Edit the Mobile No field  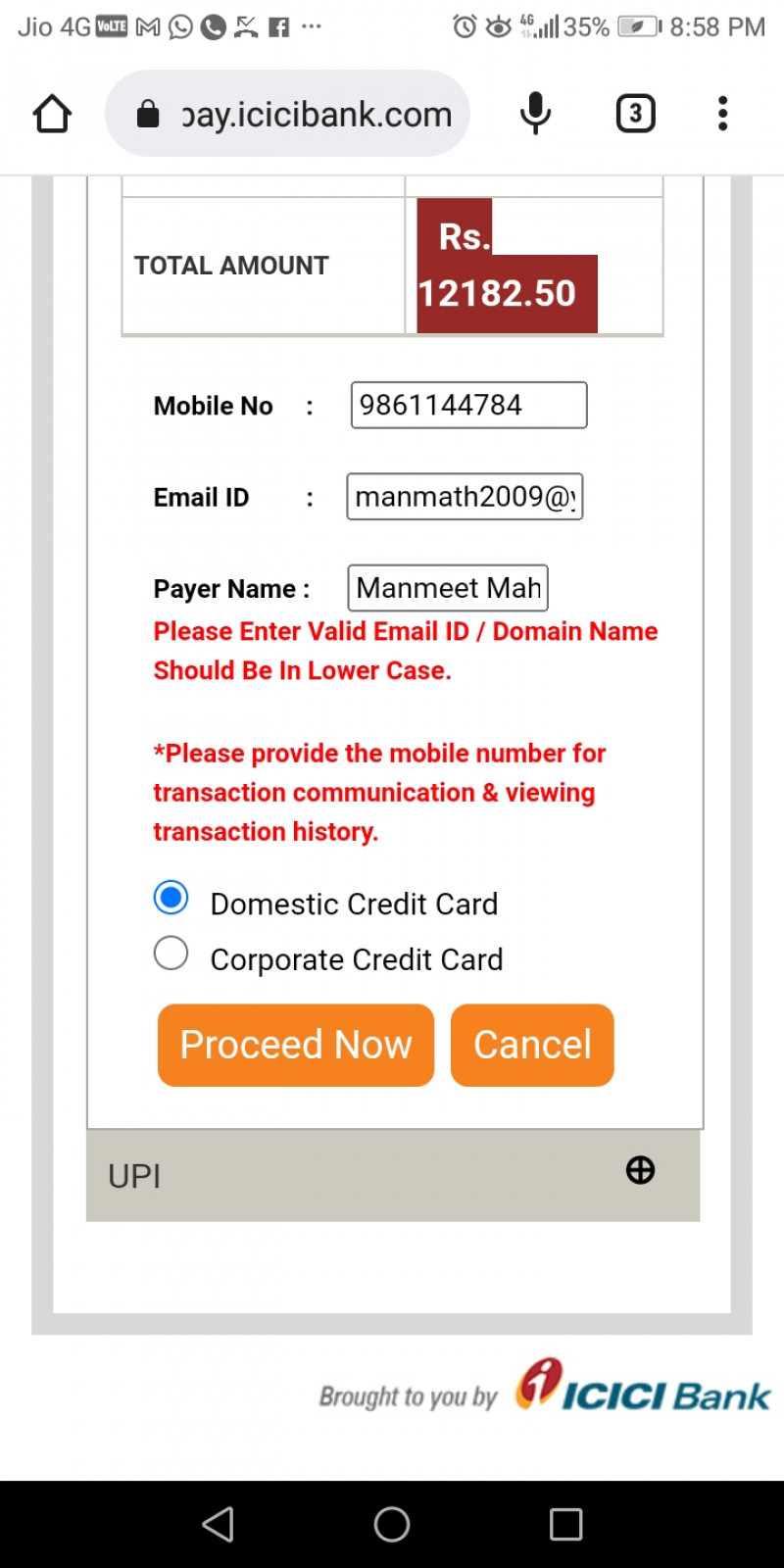[468, 405]
